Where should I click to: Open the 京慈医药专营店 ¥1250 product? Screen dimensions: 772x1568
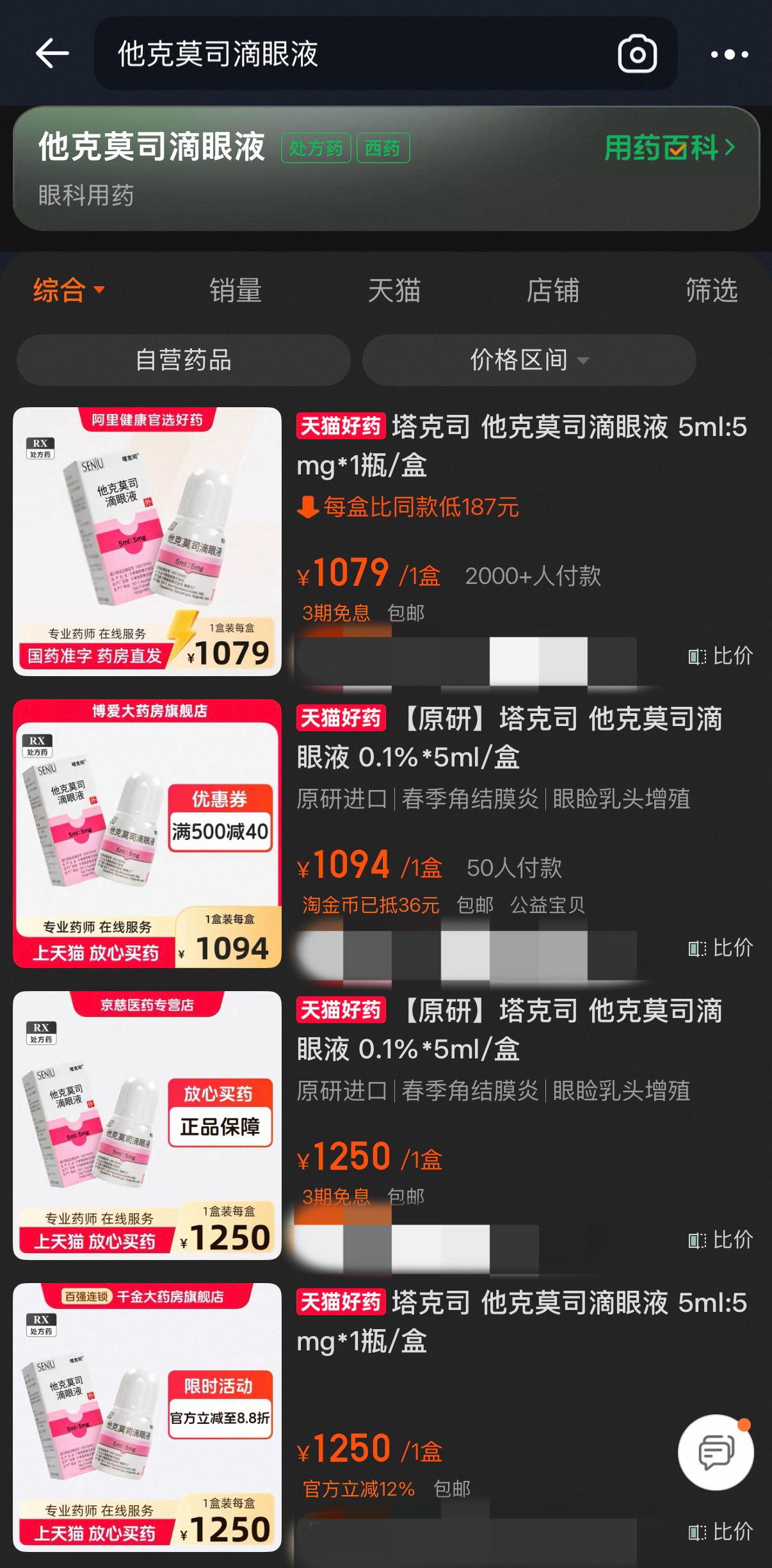tap(147, 1126)
